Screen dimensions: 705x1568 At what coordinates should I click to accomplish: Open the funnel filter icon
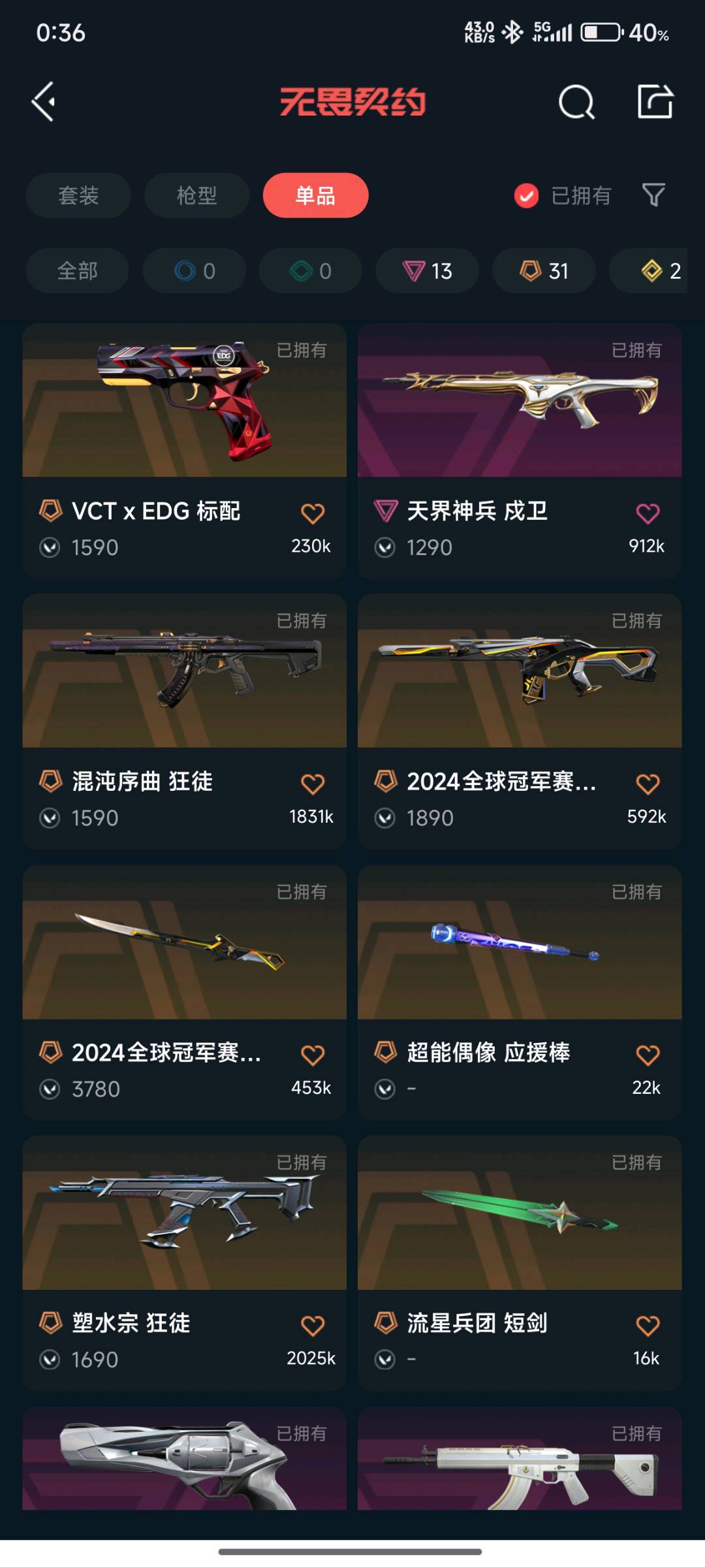(653, 195)
